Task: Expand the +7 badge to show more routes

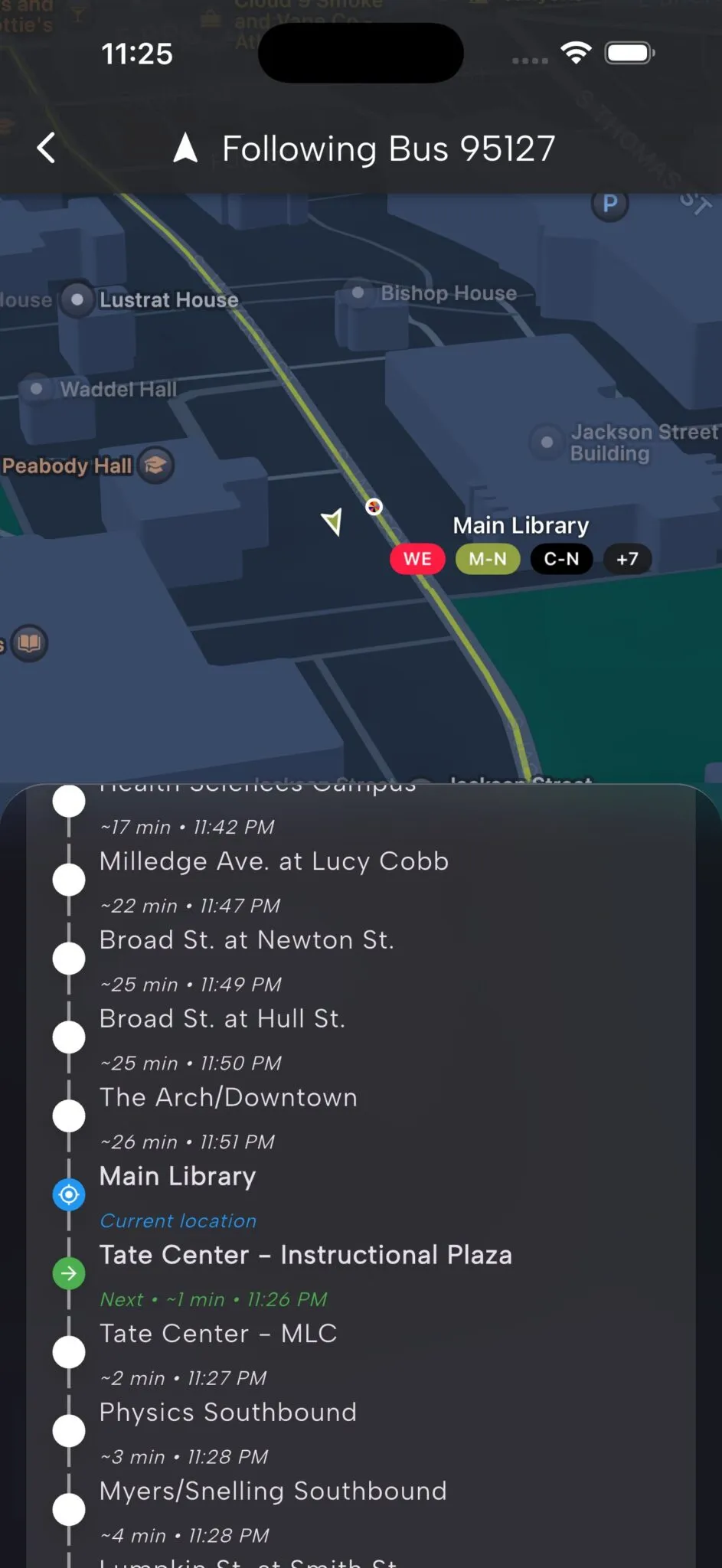Action: [x=627, y=559]
